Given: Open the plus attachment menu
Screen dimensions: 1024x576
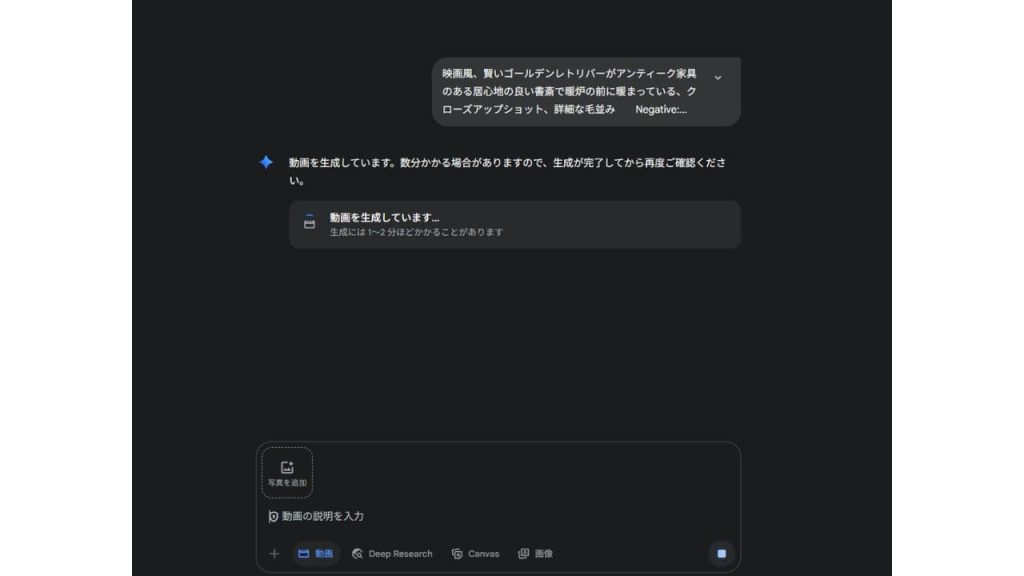Looking at the screenshot, I should coord(274,554).
